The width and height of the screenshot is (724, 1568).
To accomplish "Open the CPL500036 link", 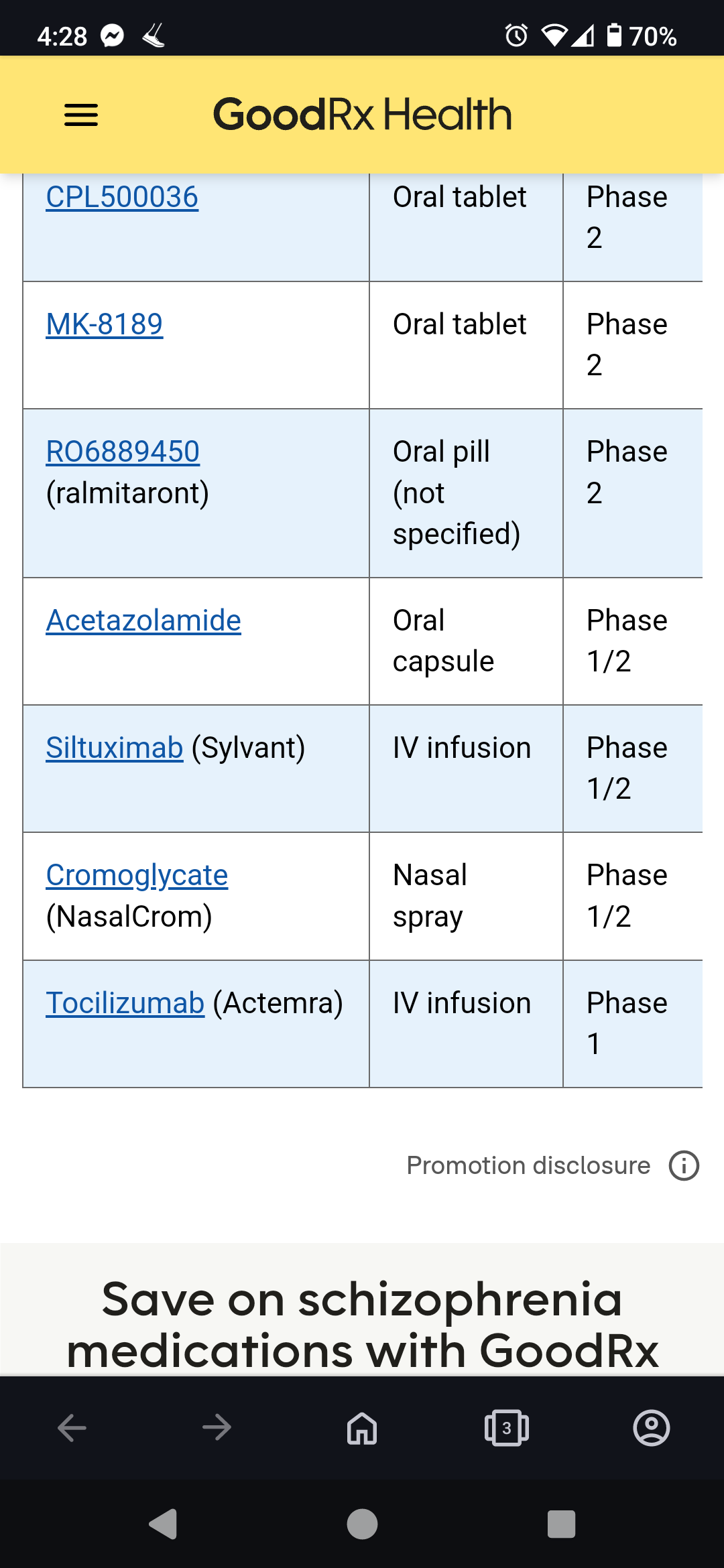I will pyautogui.click(x=122, y=197).
